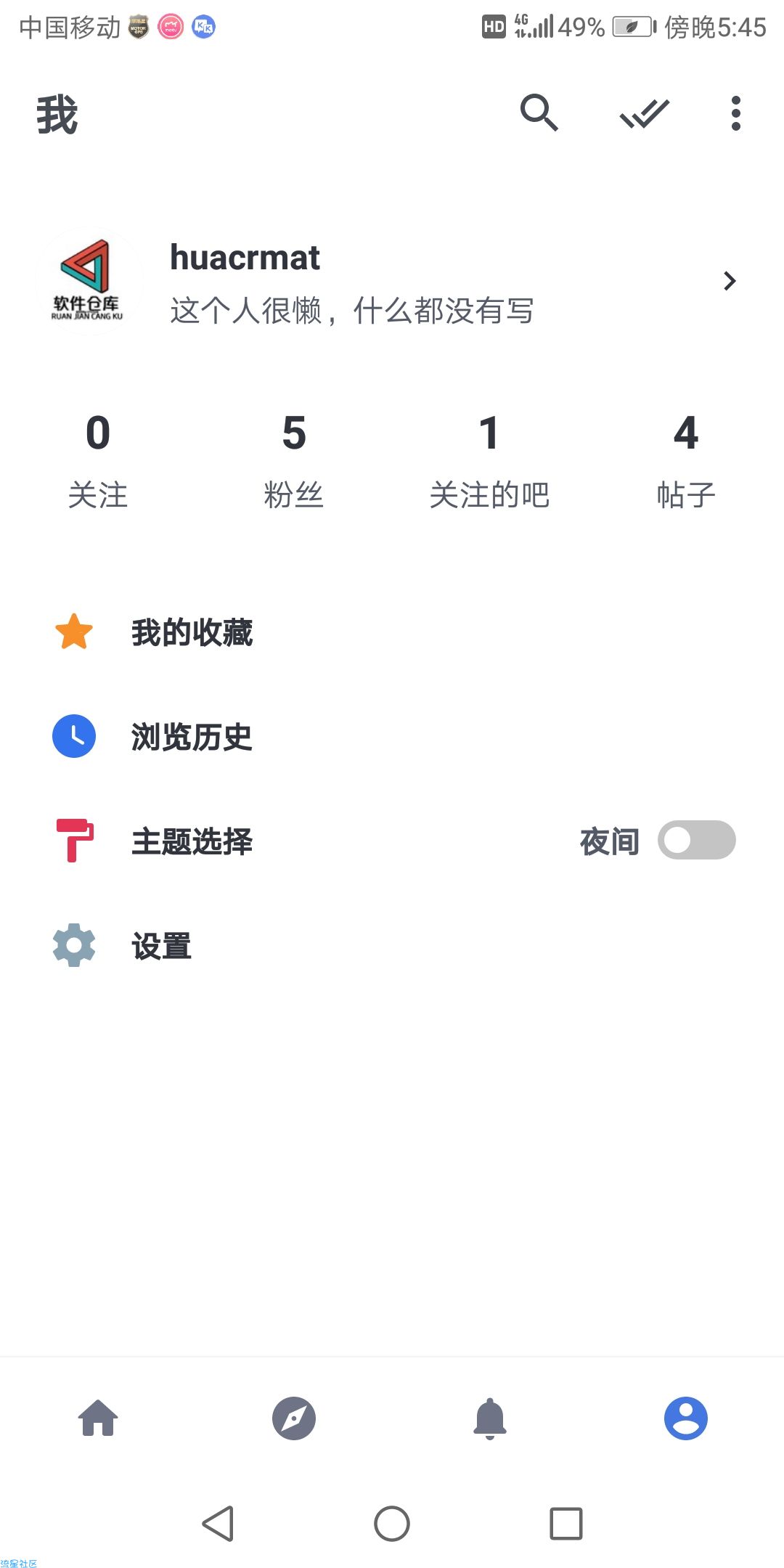Tap the system back button
The image size is (784, 1568).
click(218, 1523)
